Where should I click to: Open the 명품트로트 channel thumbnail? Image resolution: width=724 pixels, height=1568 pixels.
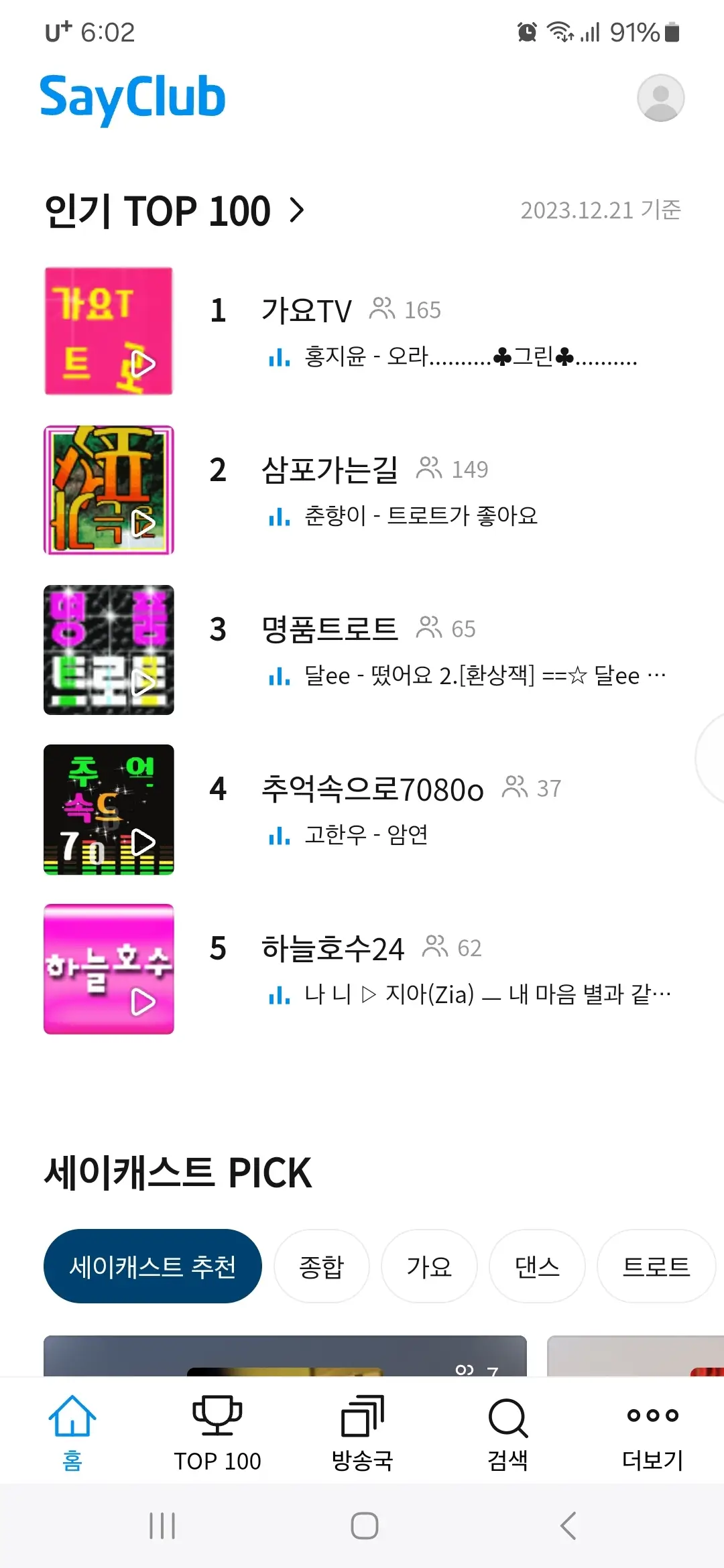109,649
